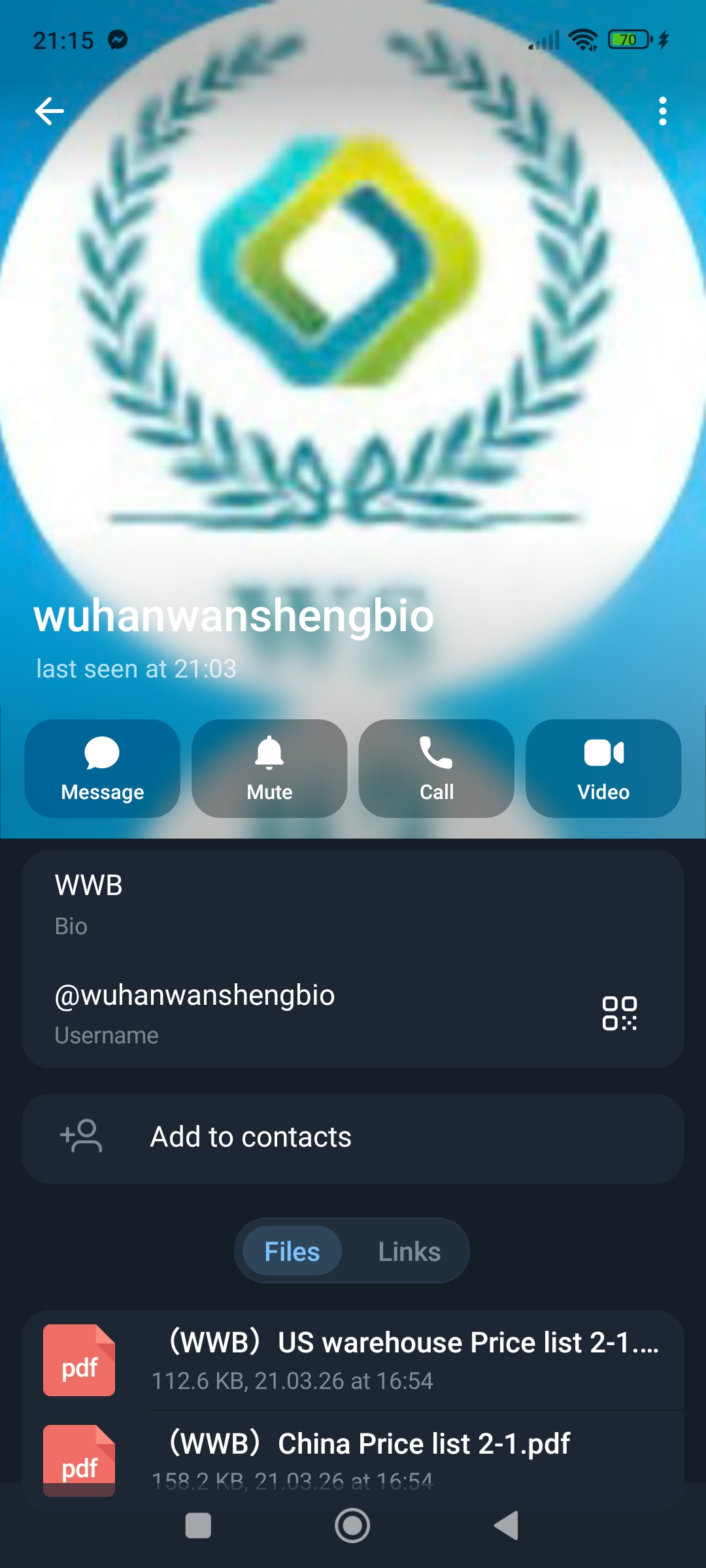Show QR code for the username
The width and height of the screenshot is (706, 1568).
(x=619, y=1013)
